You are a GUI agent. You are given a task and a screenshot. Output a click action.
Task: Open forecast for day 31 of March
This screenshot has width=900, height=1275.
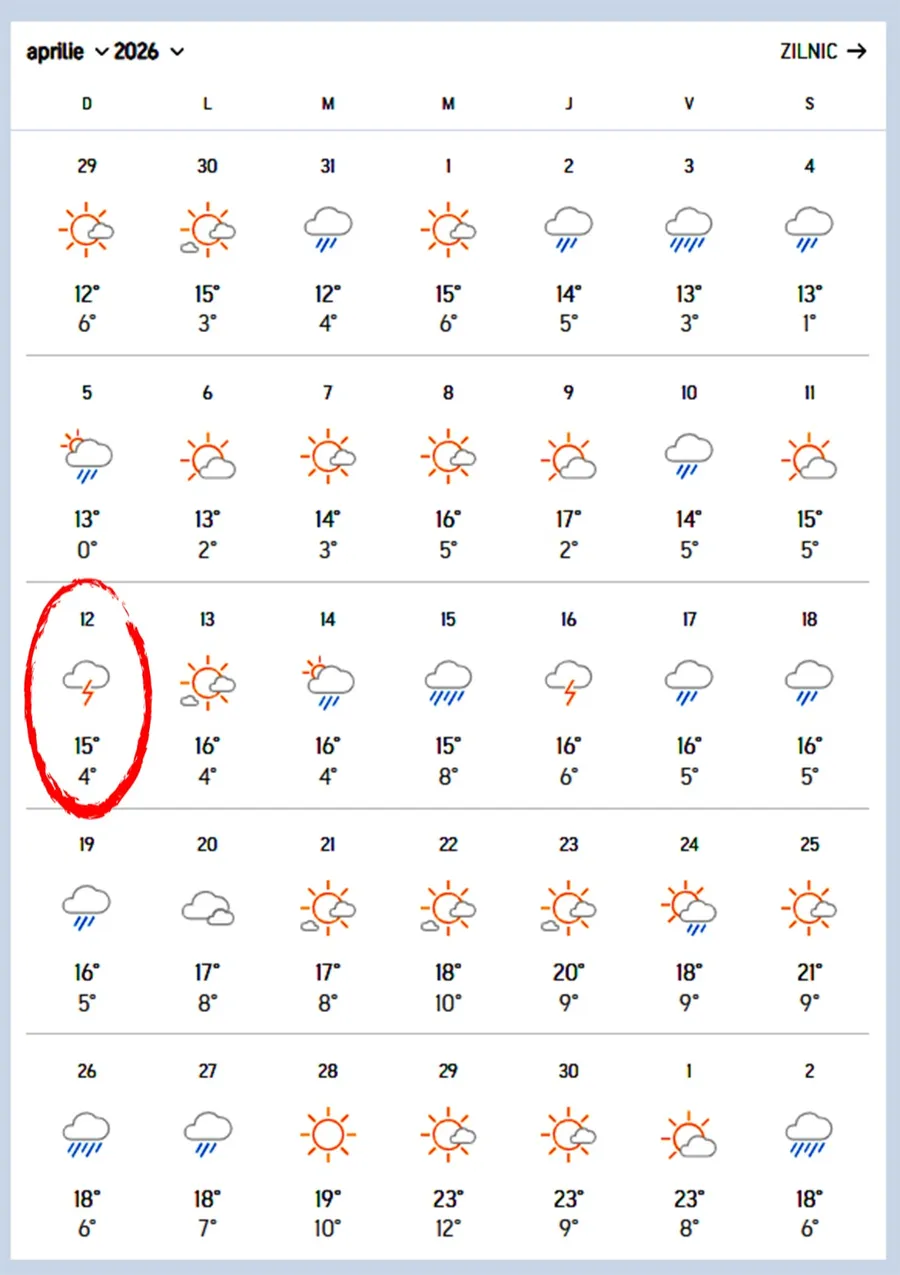pyautogui.click(x=327, y=242)
